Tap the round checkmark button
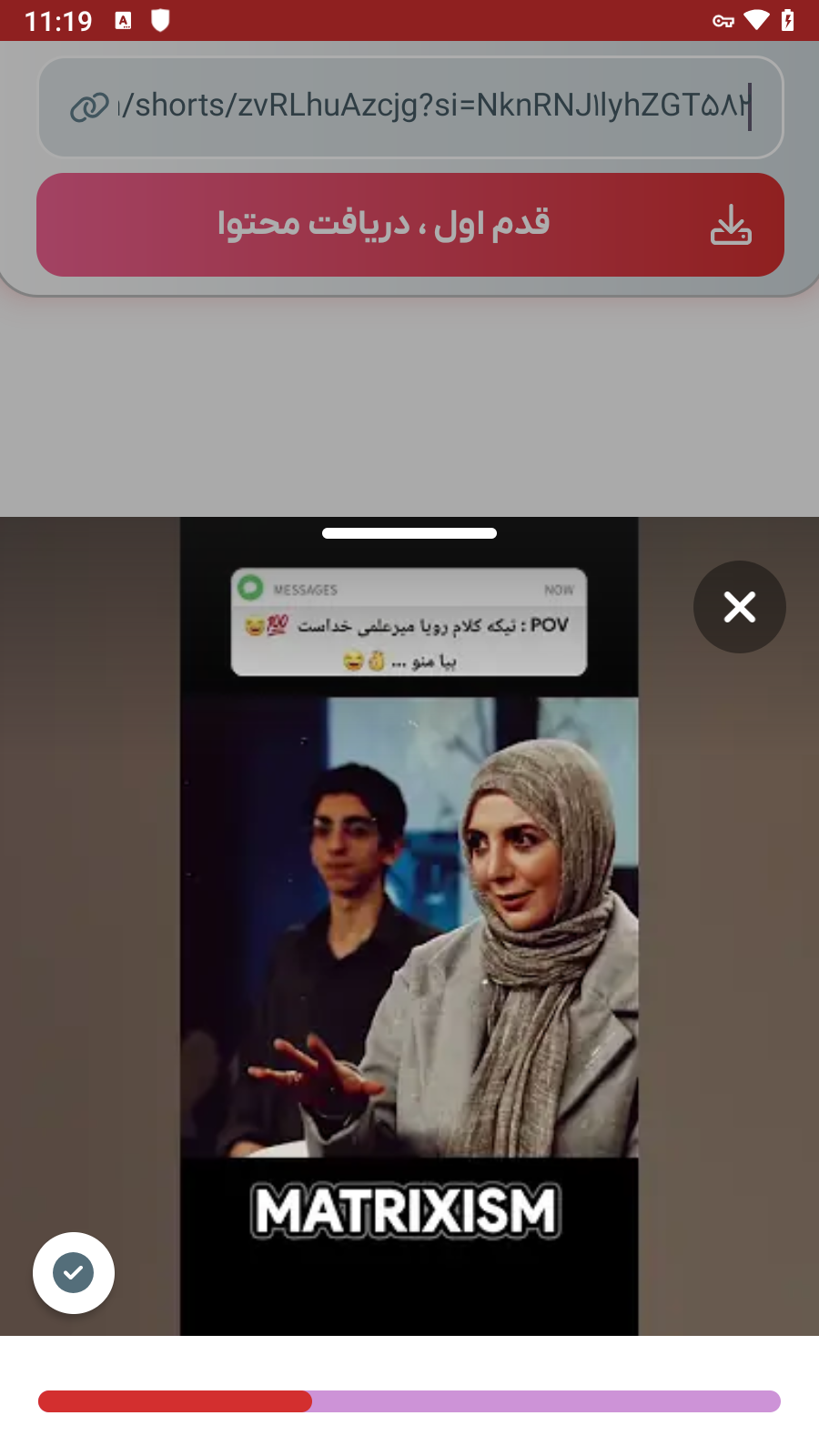The width and height of the screenshot is (819, 1456). [74, 1272]
